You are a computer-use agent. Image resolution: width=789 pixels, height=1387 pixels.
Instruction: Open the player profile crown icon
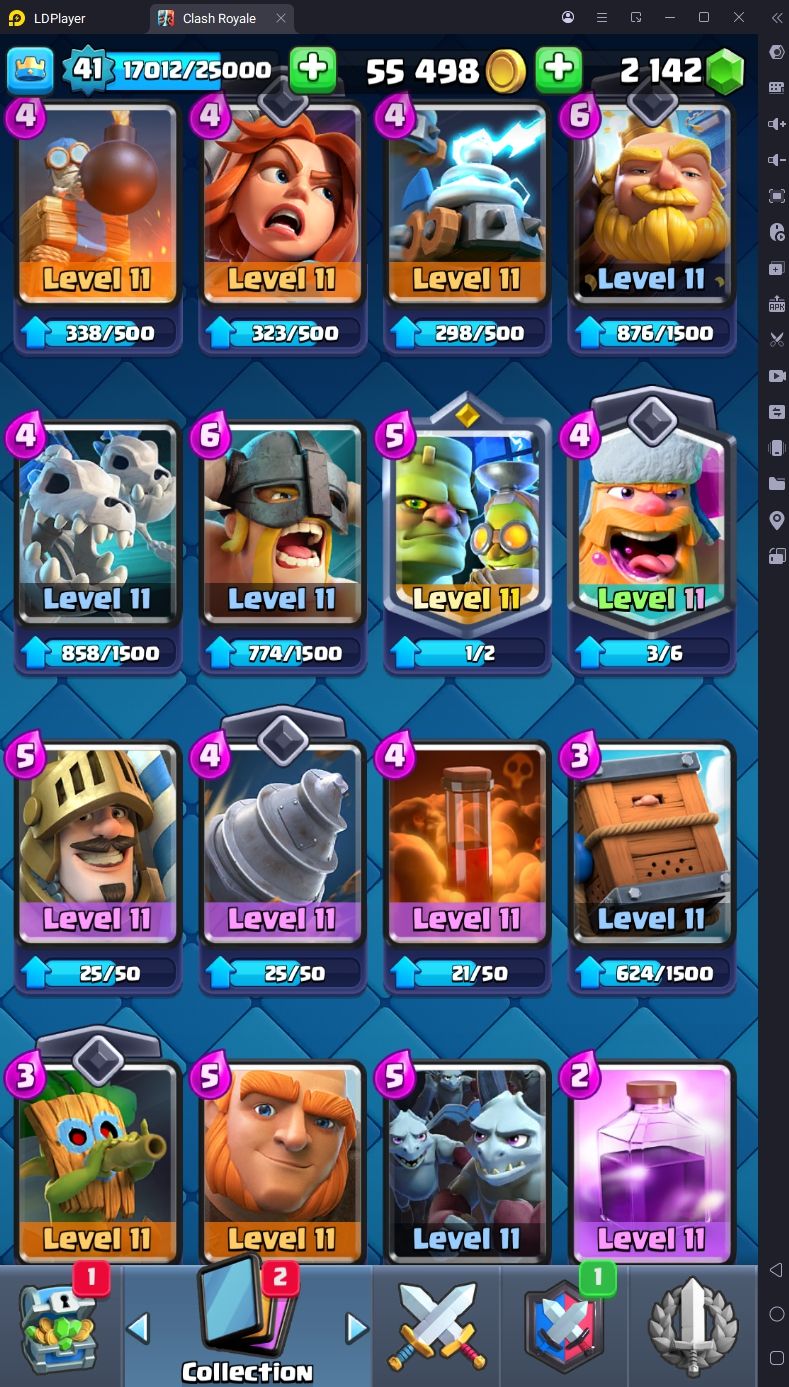30,69
